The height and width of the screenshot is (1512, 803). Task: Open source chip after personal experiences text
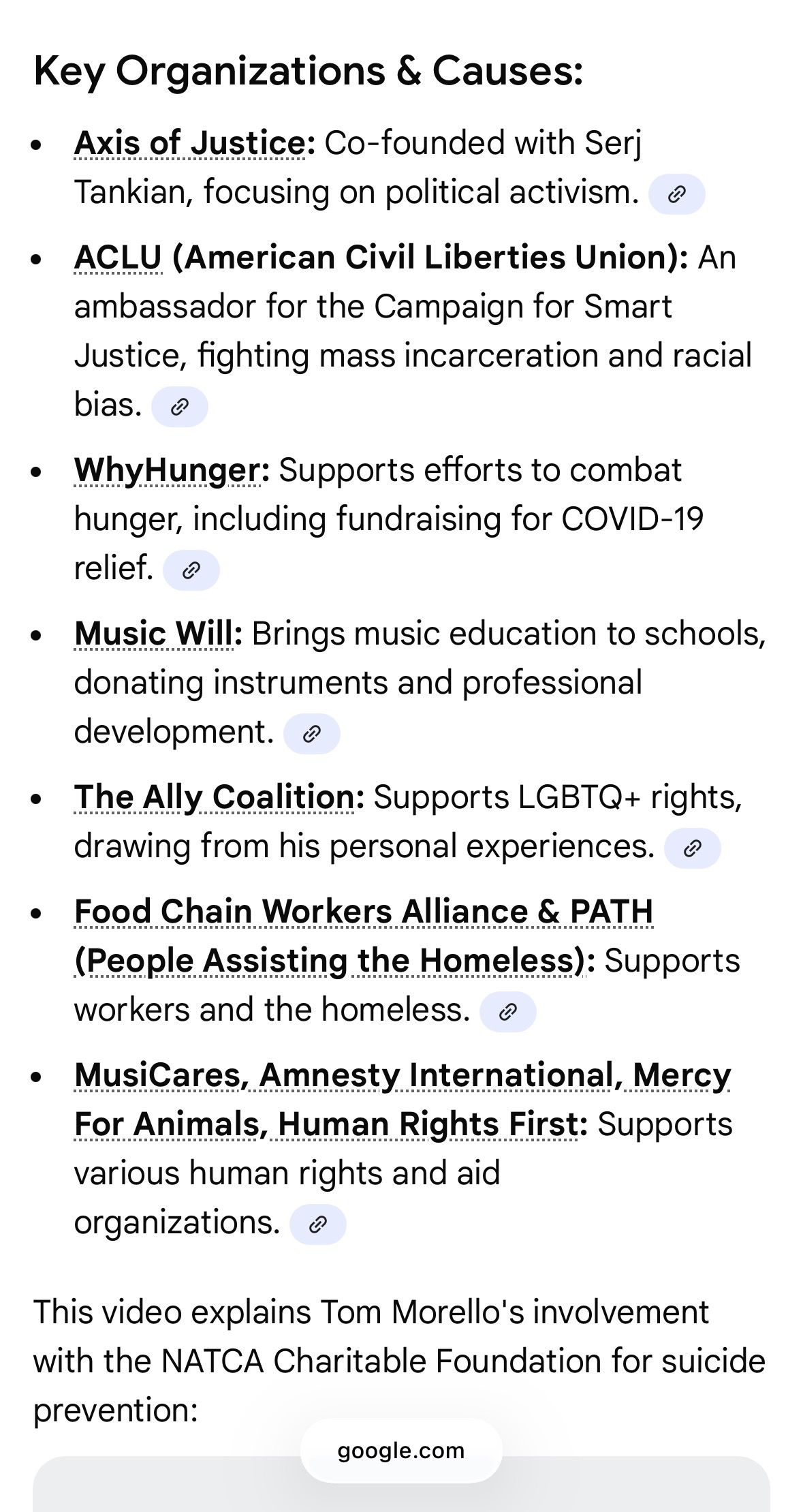coord(692,848)
